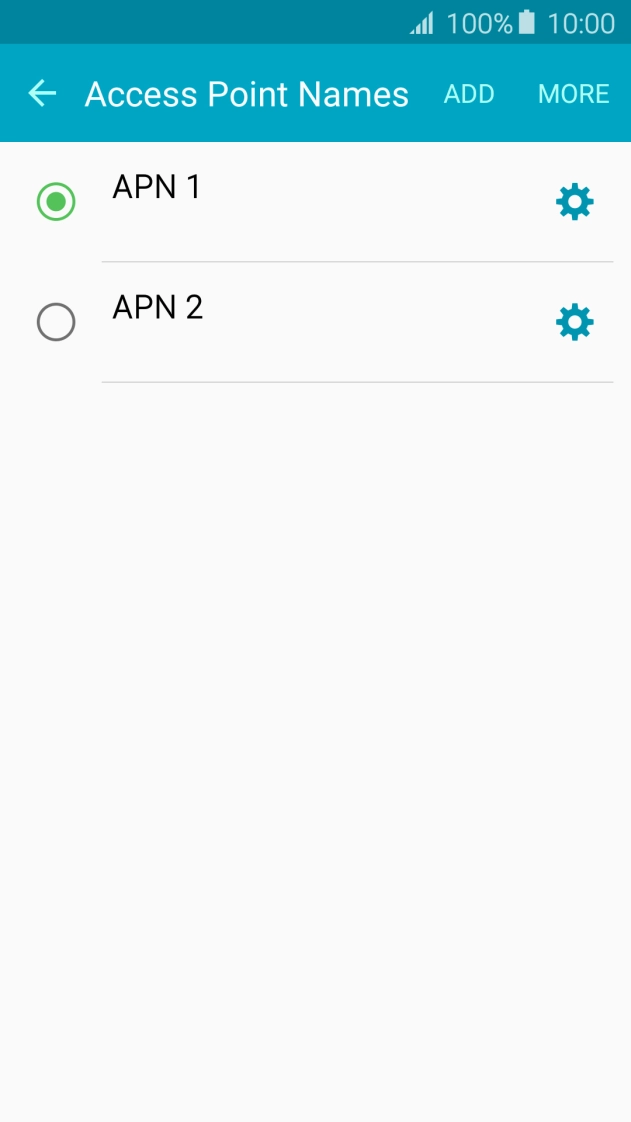Image resolution: width=631 pixels, height=1122 pixels.
Task: Open settings gear for APN 2
Action: (574, 322)
